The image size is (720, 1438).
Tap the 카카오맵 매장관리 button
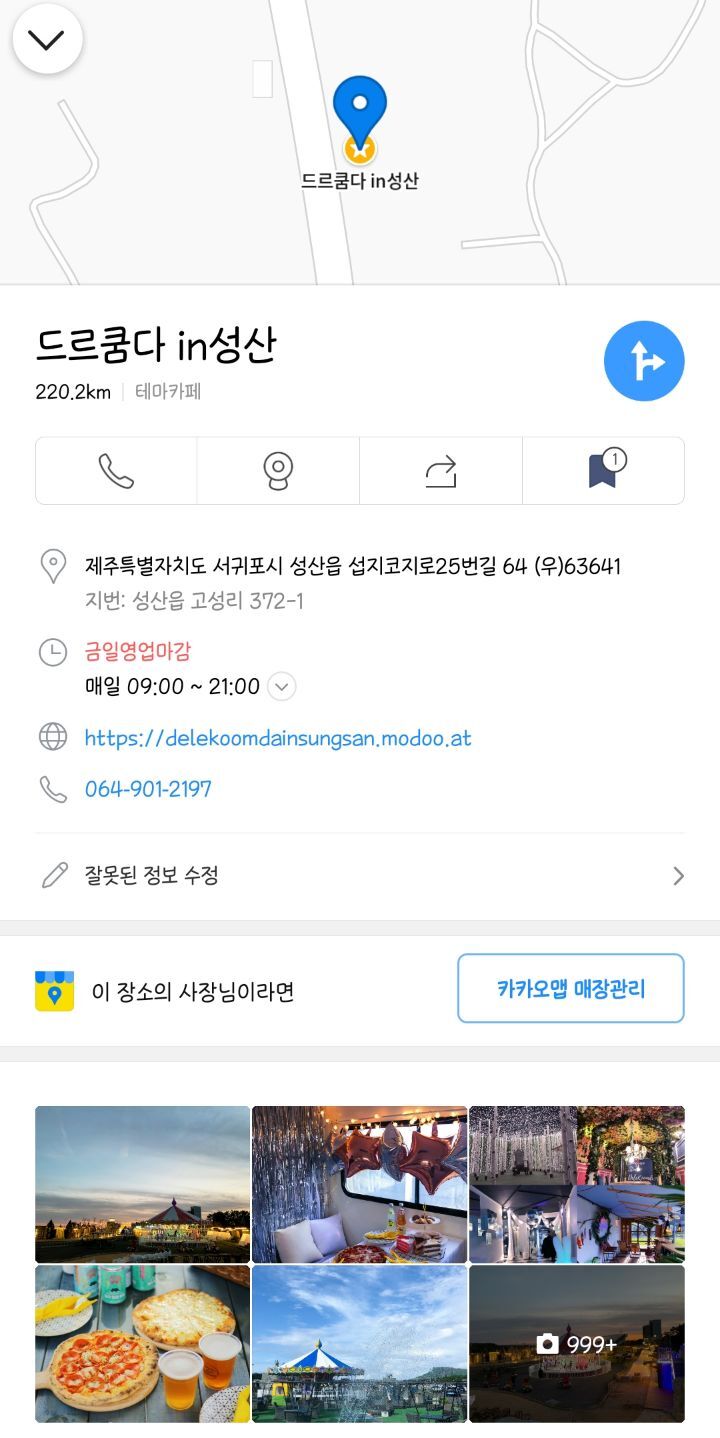click(571, 988)
